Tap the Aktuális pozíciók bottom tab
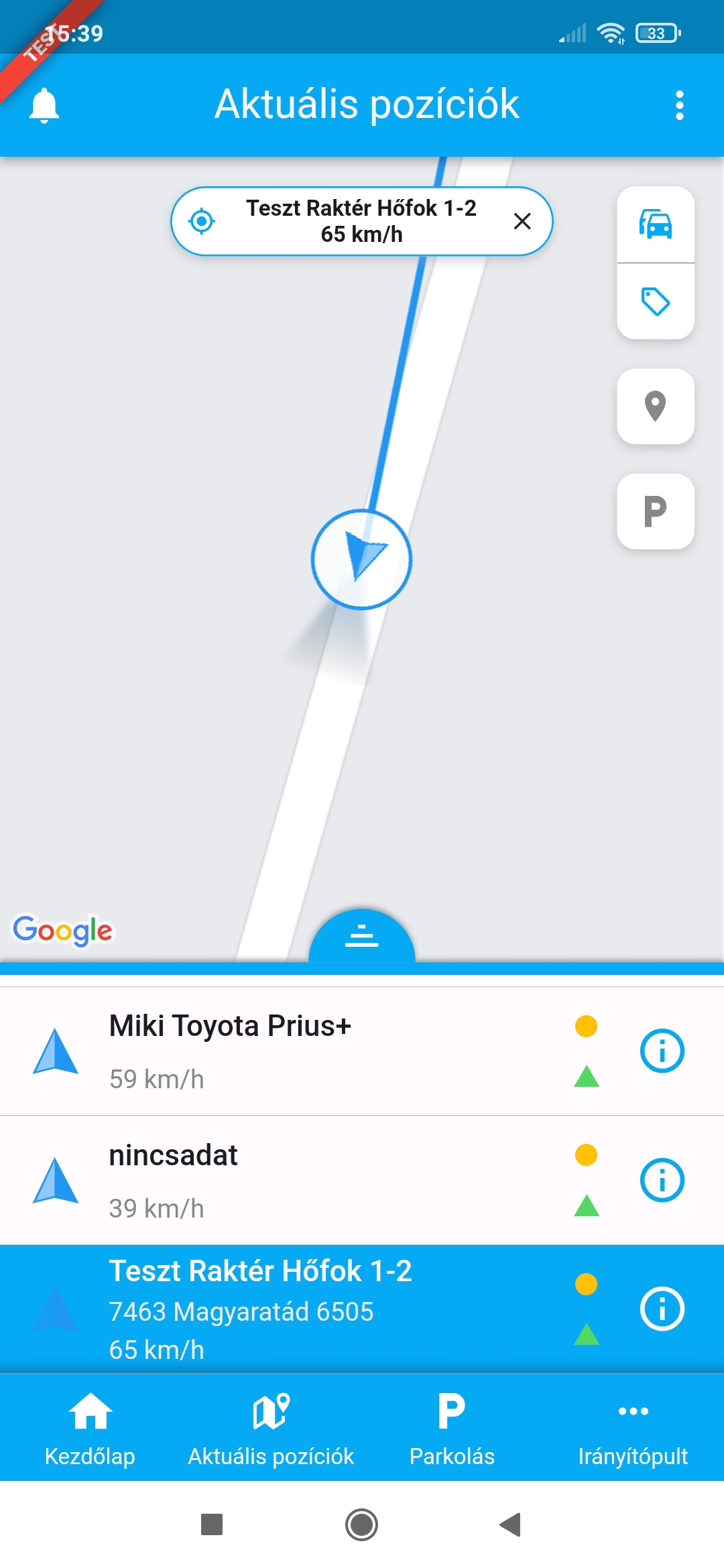Image resolution: width=724 pixels, height=1568 pixels. click(271, 1427)
